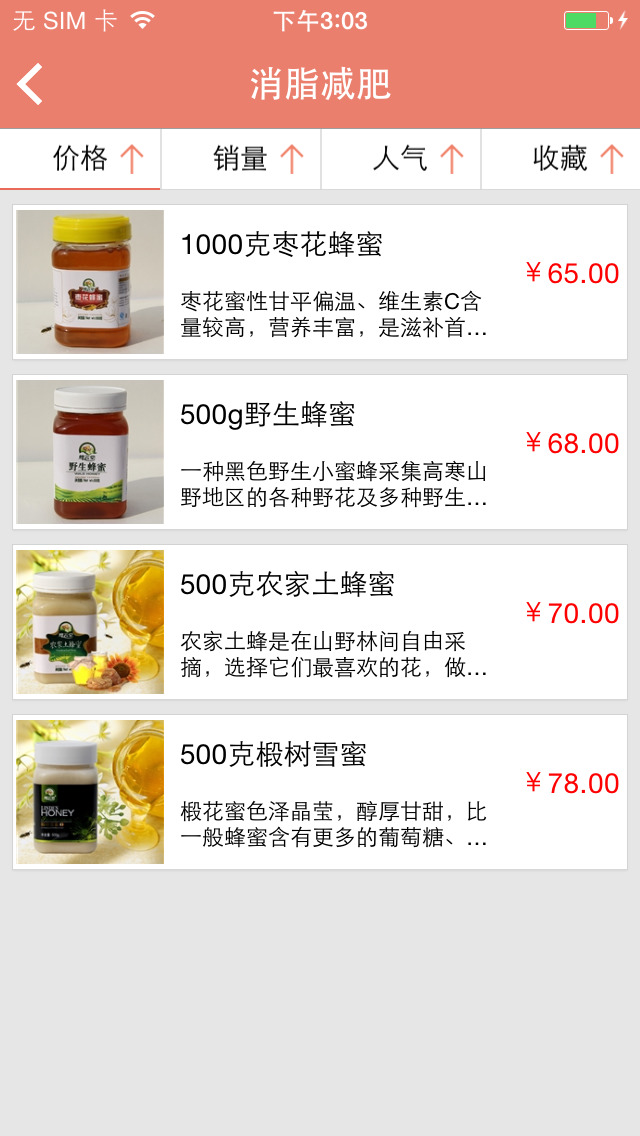Image resolution: width=640 pixels, height=1136 pixels.
Task: Open 500克农家土蜂蜜 product details
Action: pos(320,622)
